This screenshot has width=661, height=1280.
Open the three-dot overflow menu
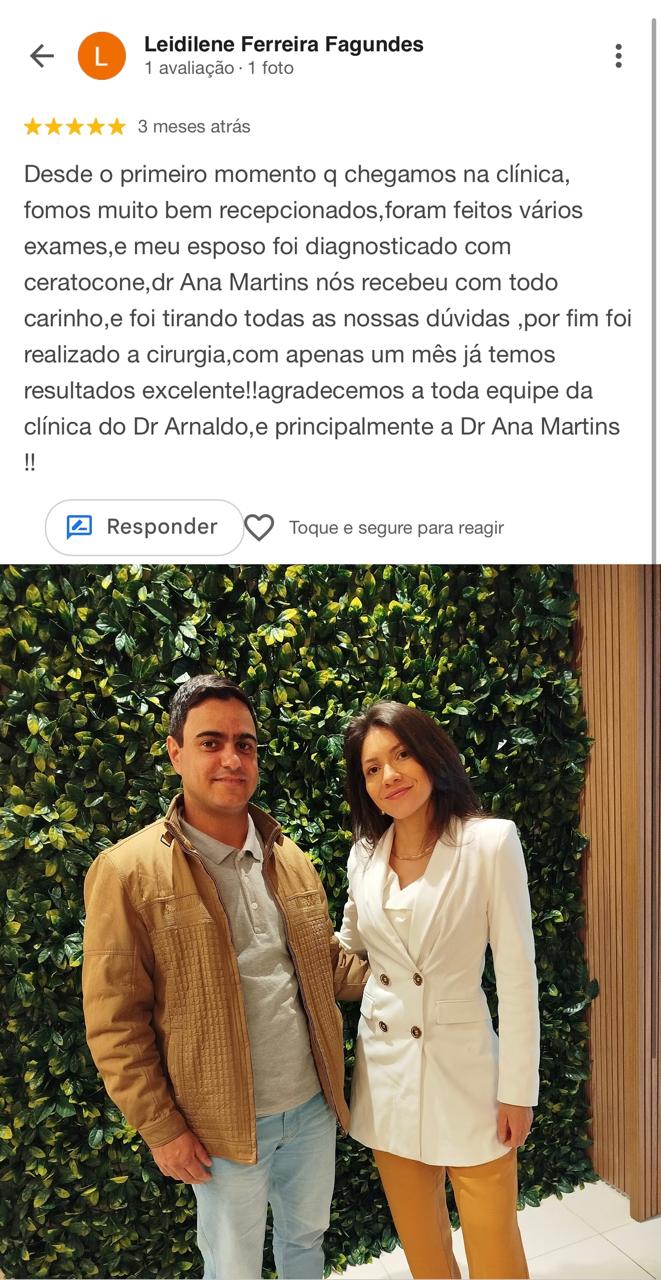pyautogui.click(x=619, y=56)
